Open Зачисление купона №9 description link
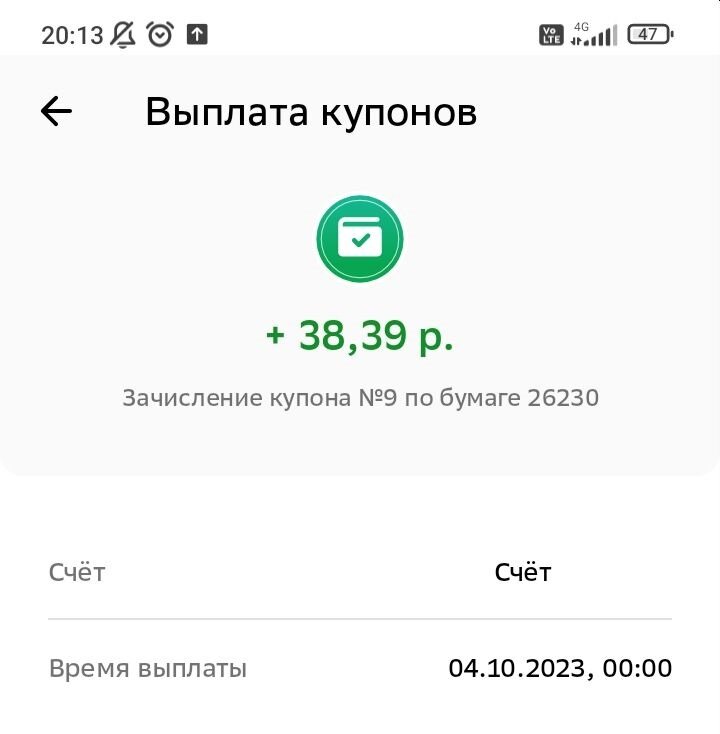The image size is (720, 734). (359, 397)
